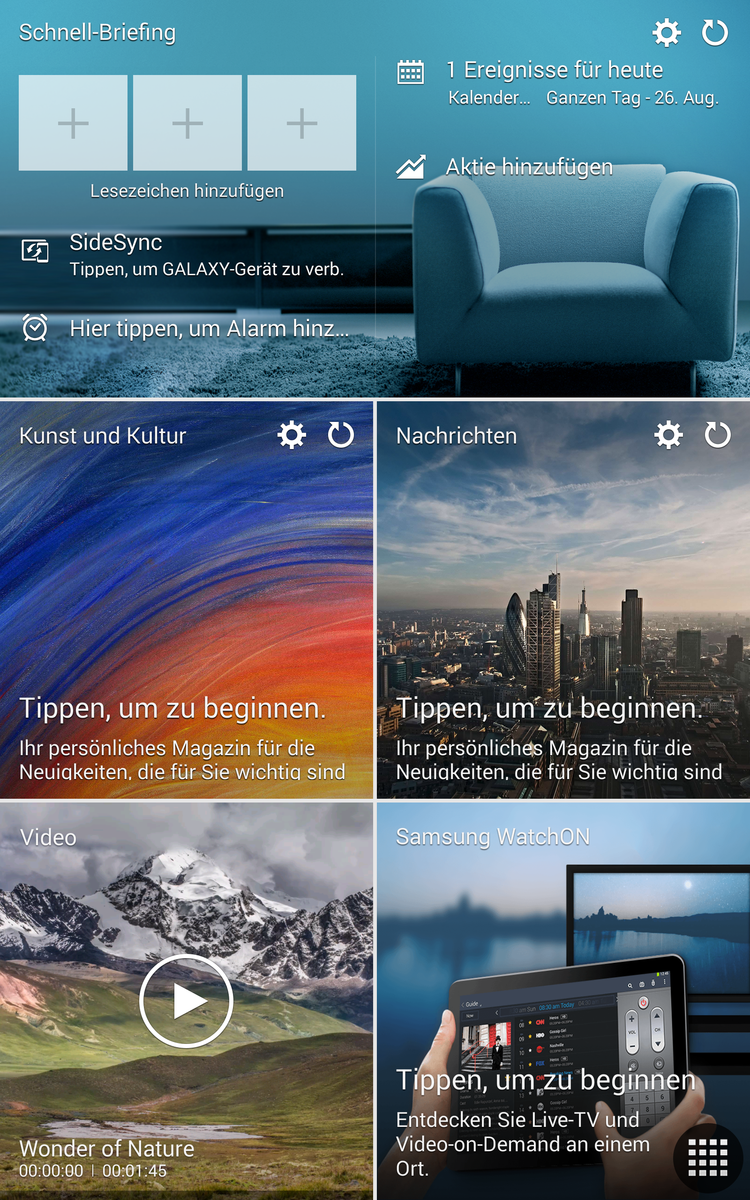Open settings gear on Nachrichten tile

668,435
